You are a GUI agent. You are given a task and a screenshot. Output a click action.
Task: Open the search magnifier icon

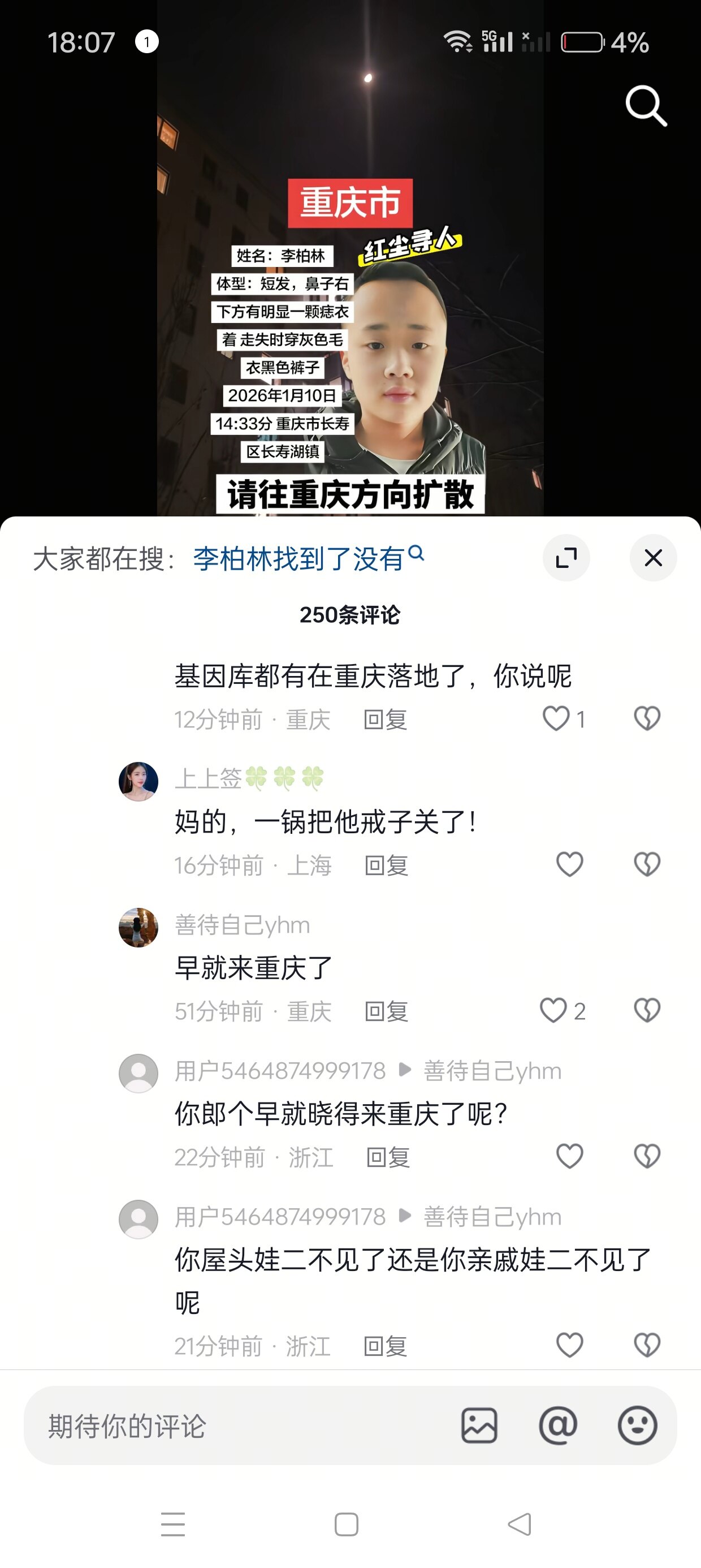pyautogui.click(x=646, y=106)
